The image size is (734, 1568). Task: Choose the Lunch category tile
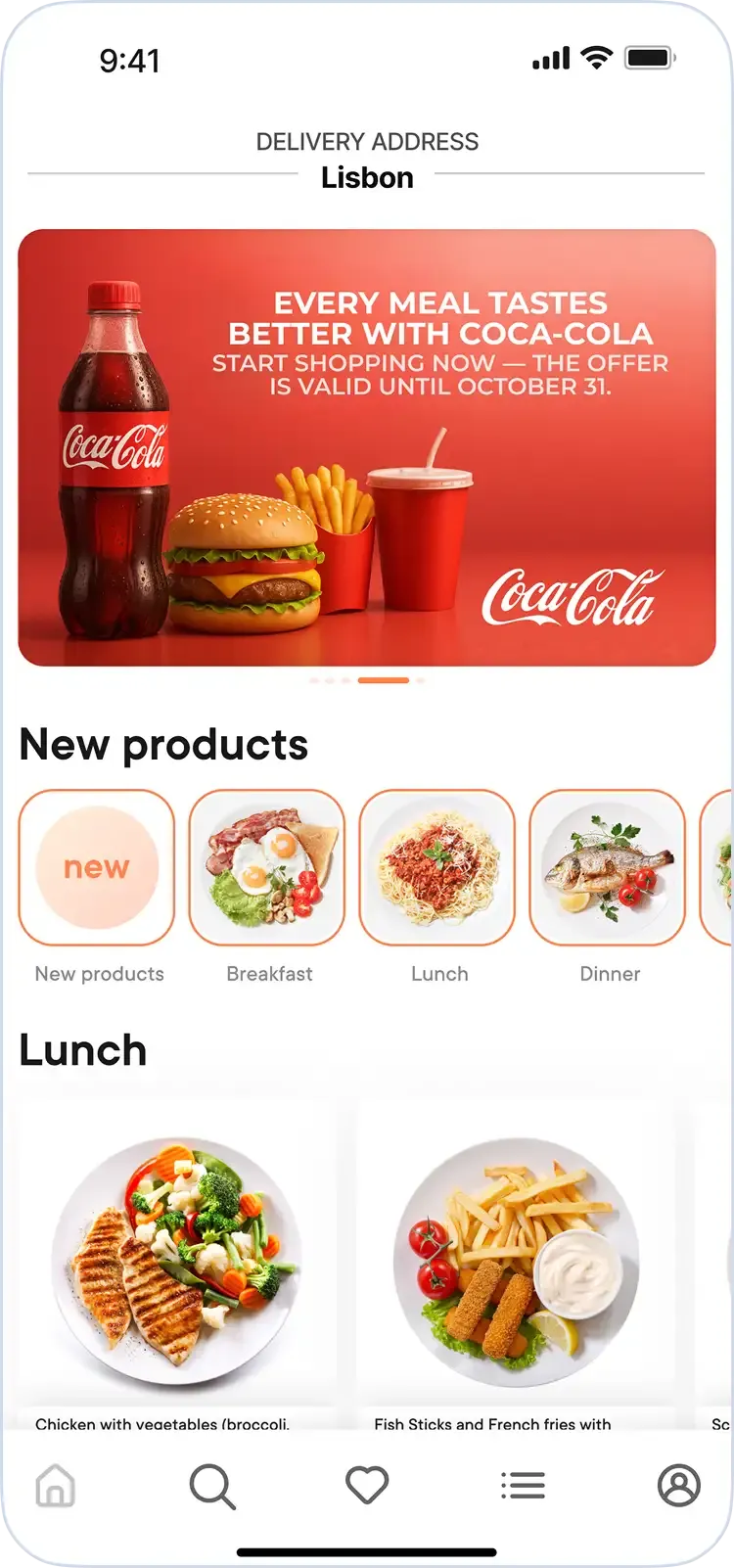437,867
